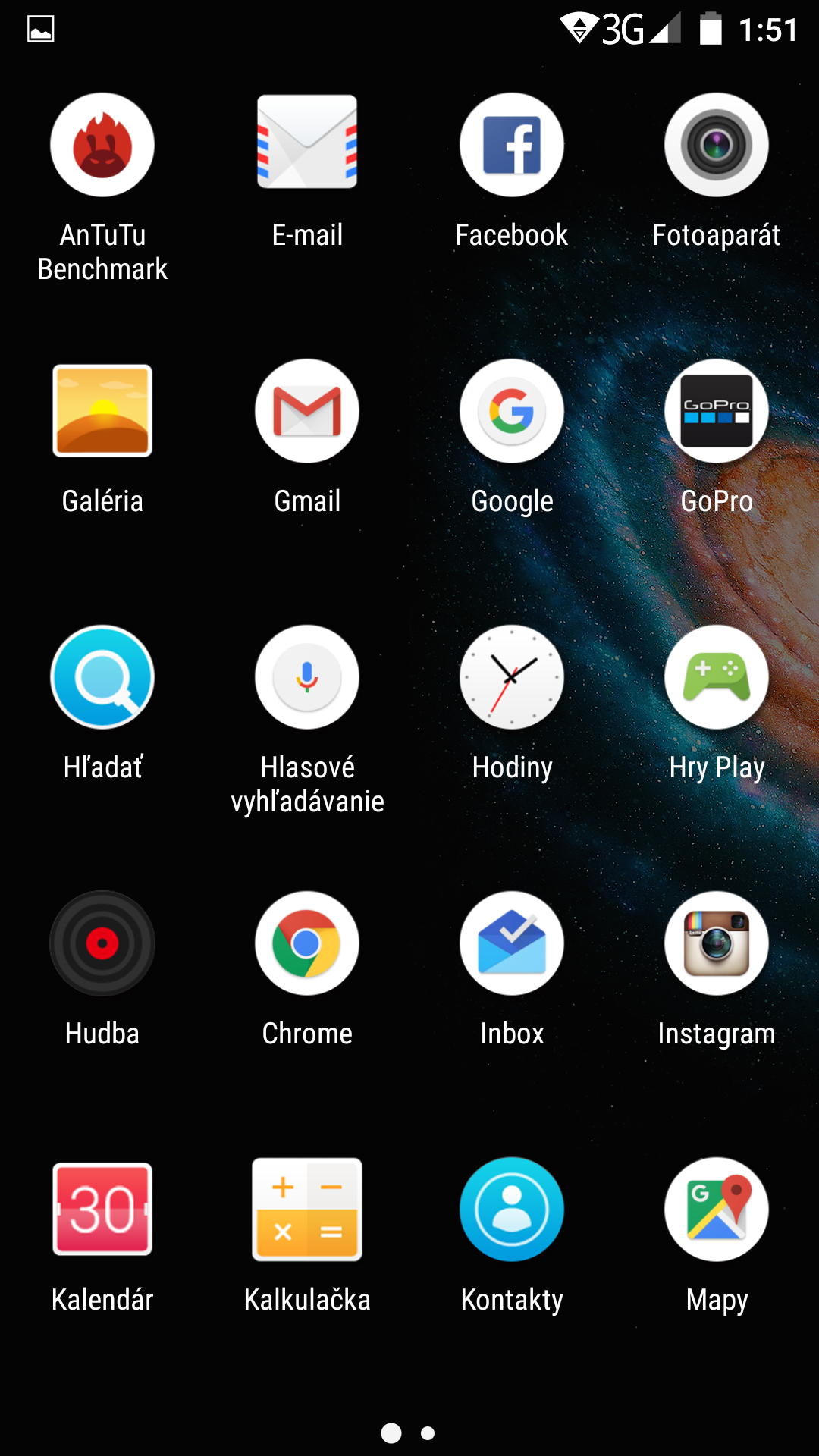The width and height of the screenshot is (819, 1456).
Task: Open the Galéria app
Action: point(102,411)
